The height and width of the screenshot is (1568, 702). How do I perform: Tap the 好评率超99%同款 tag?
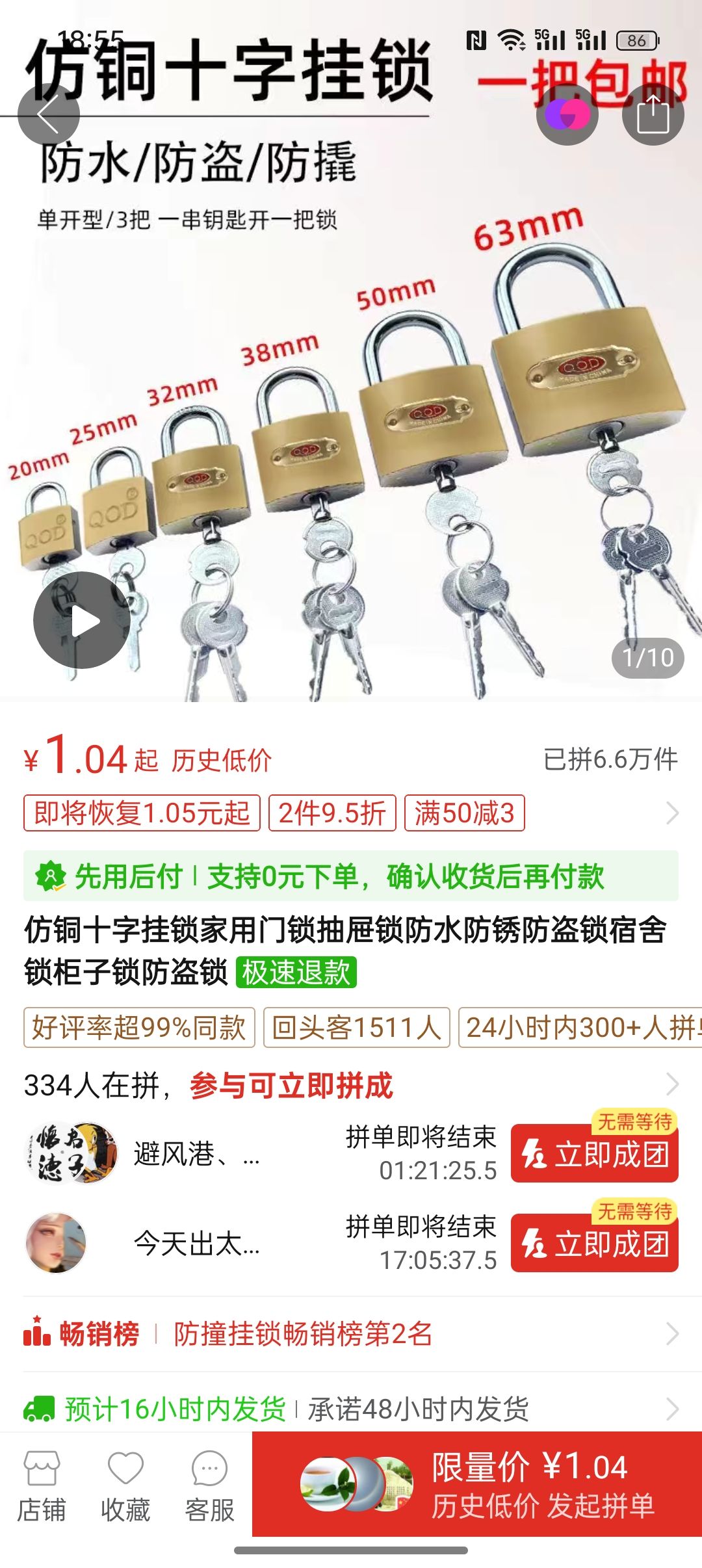[139, 1028]
